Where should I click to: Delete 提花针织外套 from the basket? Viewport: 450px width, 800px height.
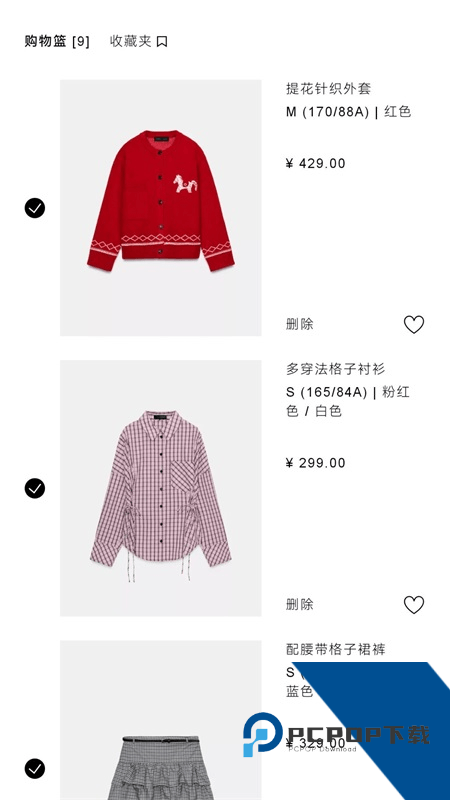[x=299, y=324]
